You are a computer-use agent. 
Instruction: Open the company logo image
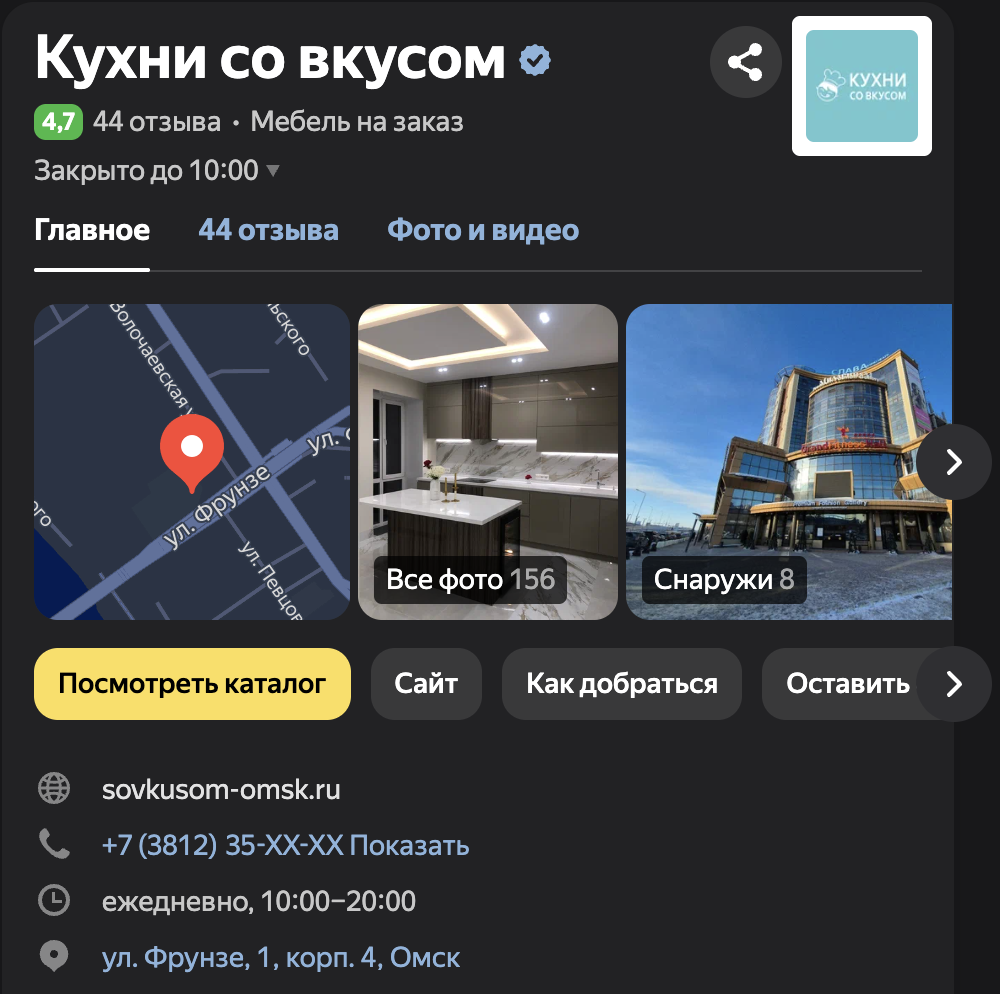click(x=861, y=86)
